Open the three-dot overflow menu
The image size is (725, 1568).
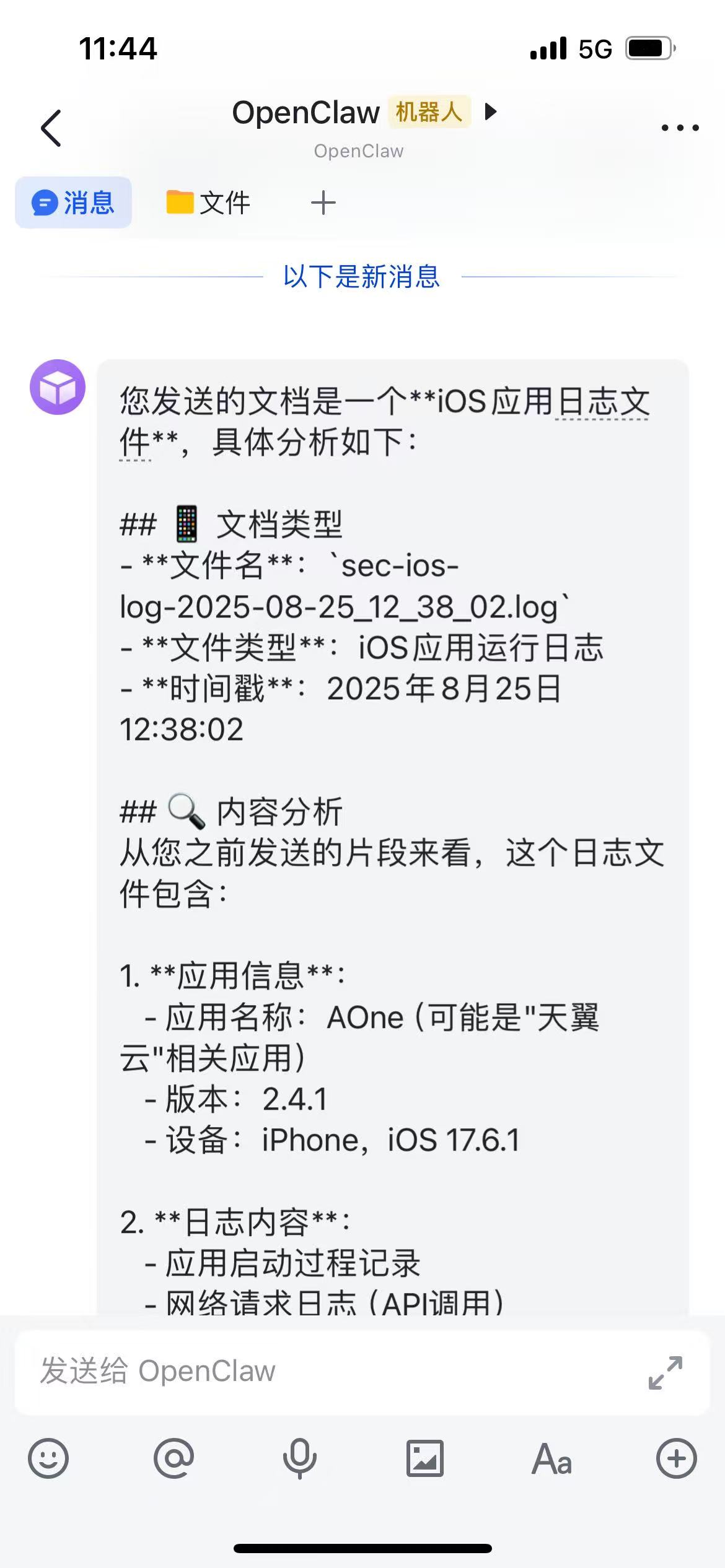(680, 128)
